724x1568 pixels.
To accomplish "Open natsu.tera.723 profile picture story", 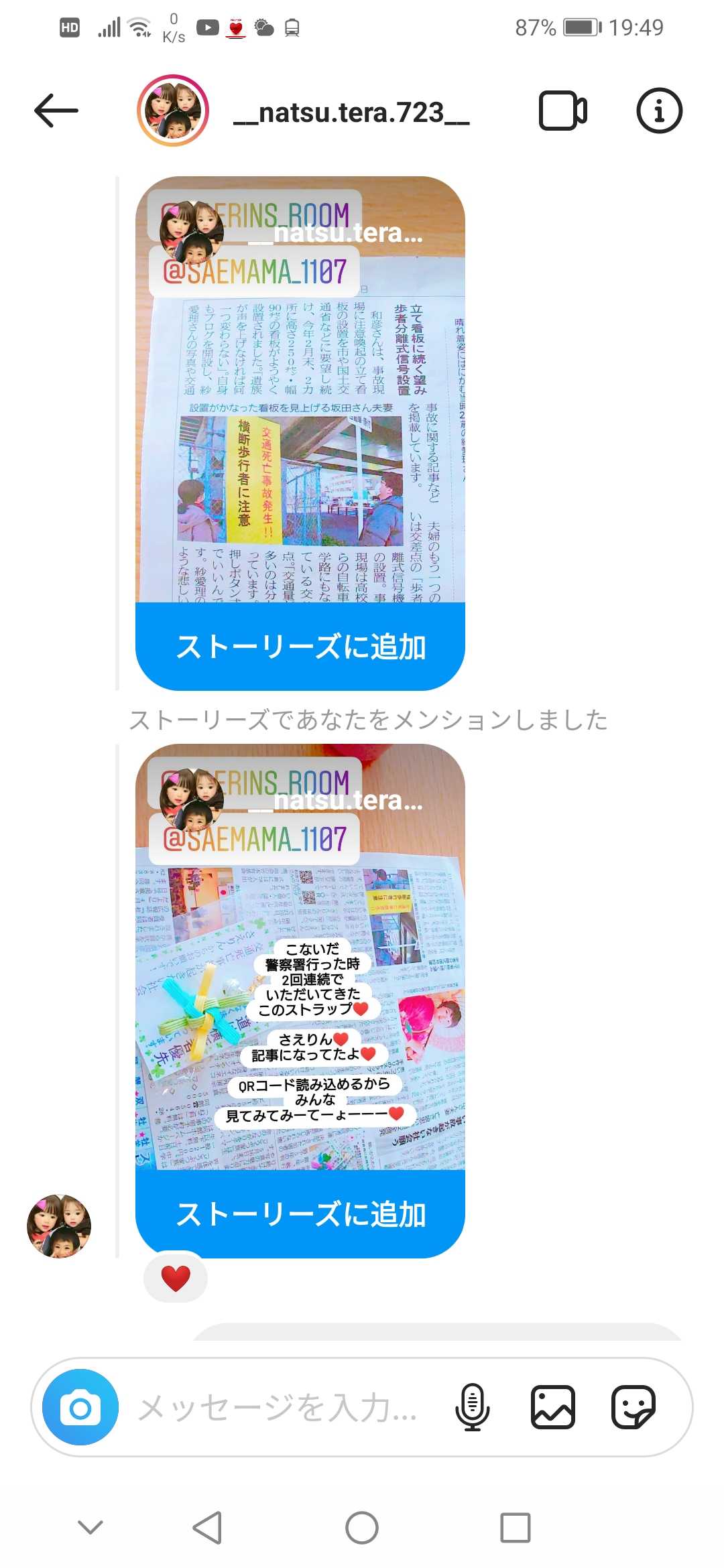I will [x=173, y=111].
